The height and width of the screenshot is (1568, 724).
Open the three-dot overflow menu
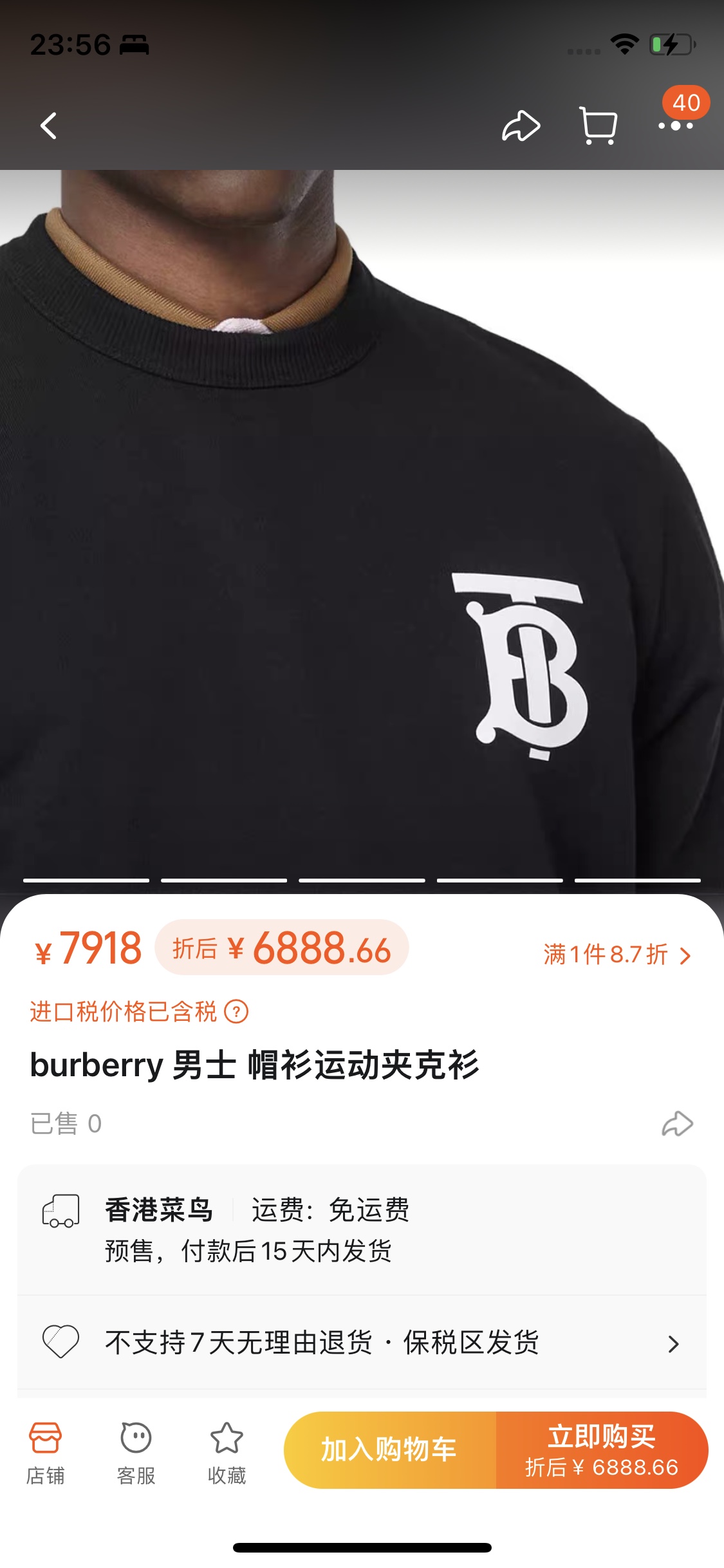click(675, 126)
